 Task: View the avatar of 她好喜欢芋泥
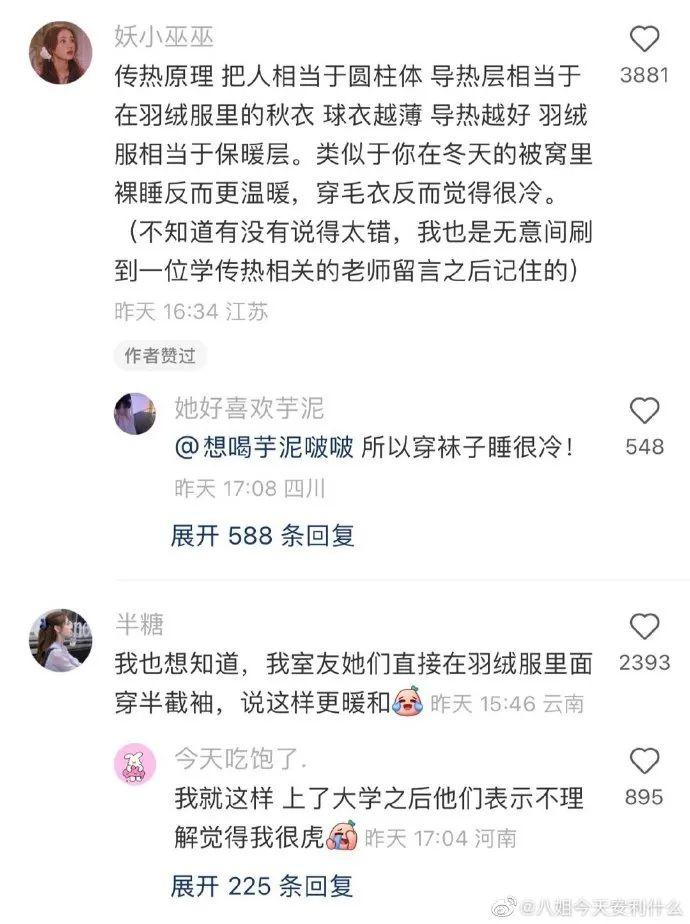pyautogui.click(x=135, y=413)
